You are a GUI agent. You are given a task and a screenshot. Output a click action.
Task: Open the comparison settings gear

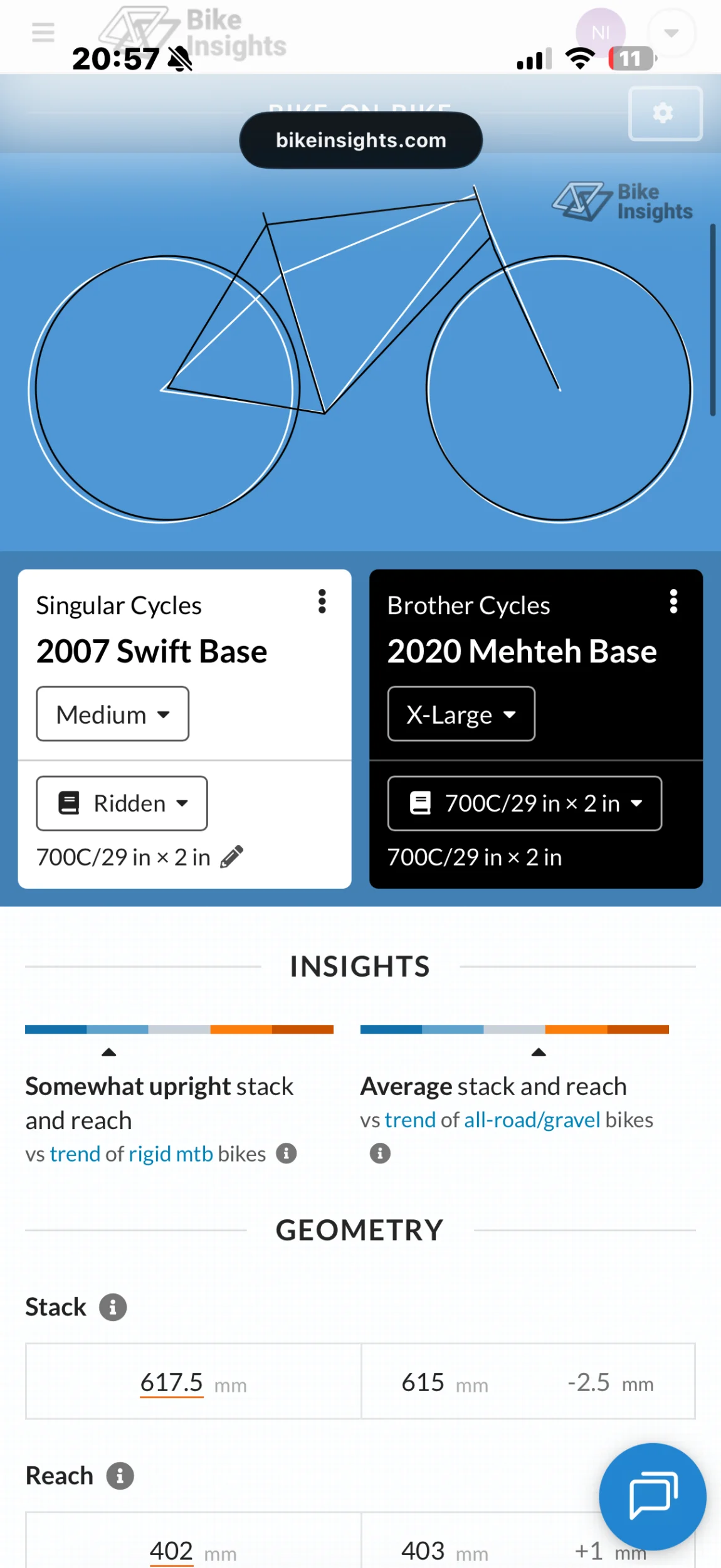pyautogui.click(x=665, y=114)
